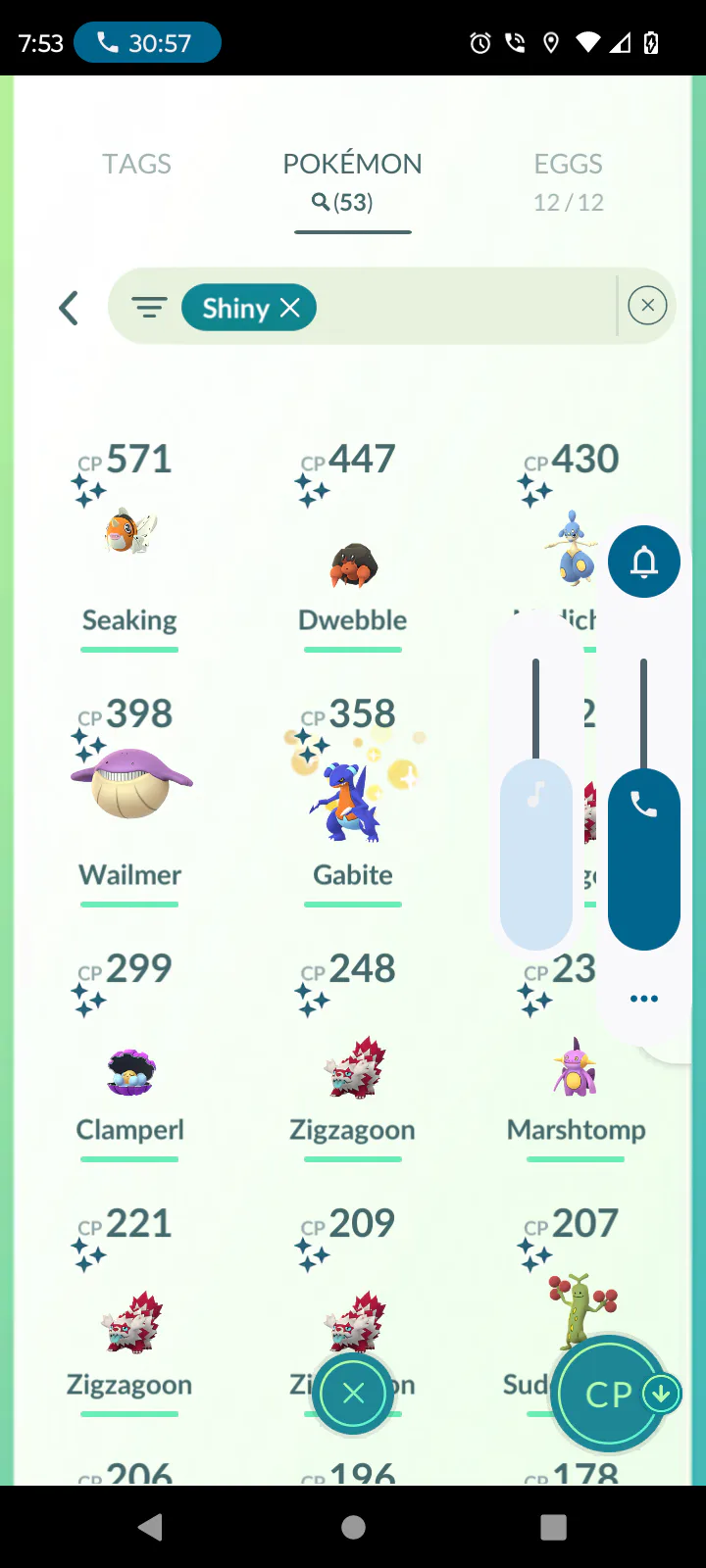
Task: Open Zigzagoon with CP 248
Action: coord(353,1068)
